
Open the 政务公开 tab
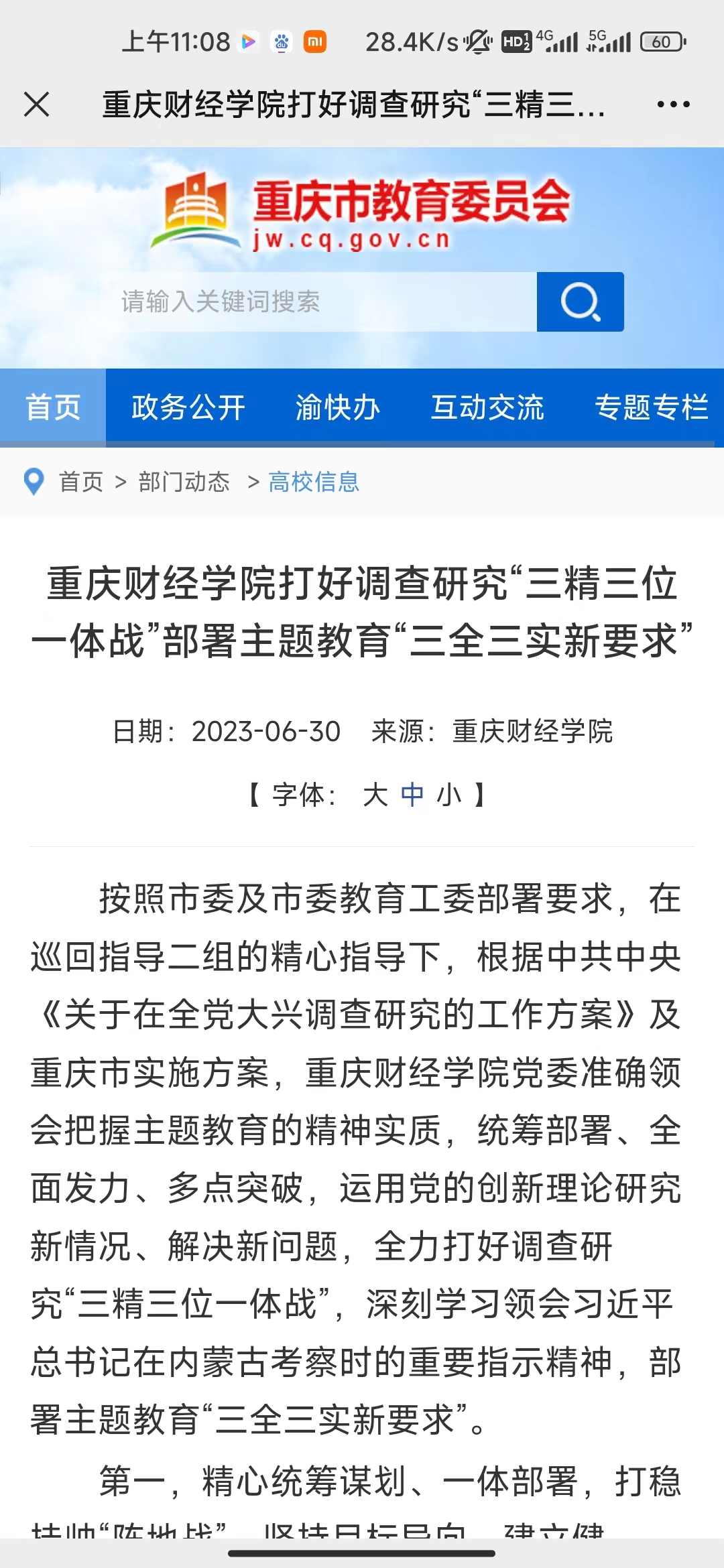click(188, 407)
